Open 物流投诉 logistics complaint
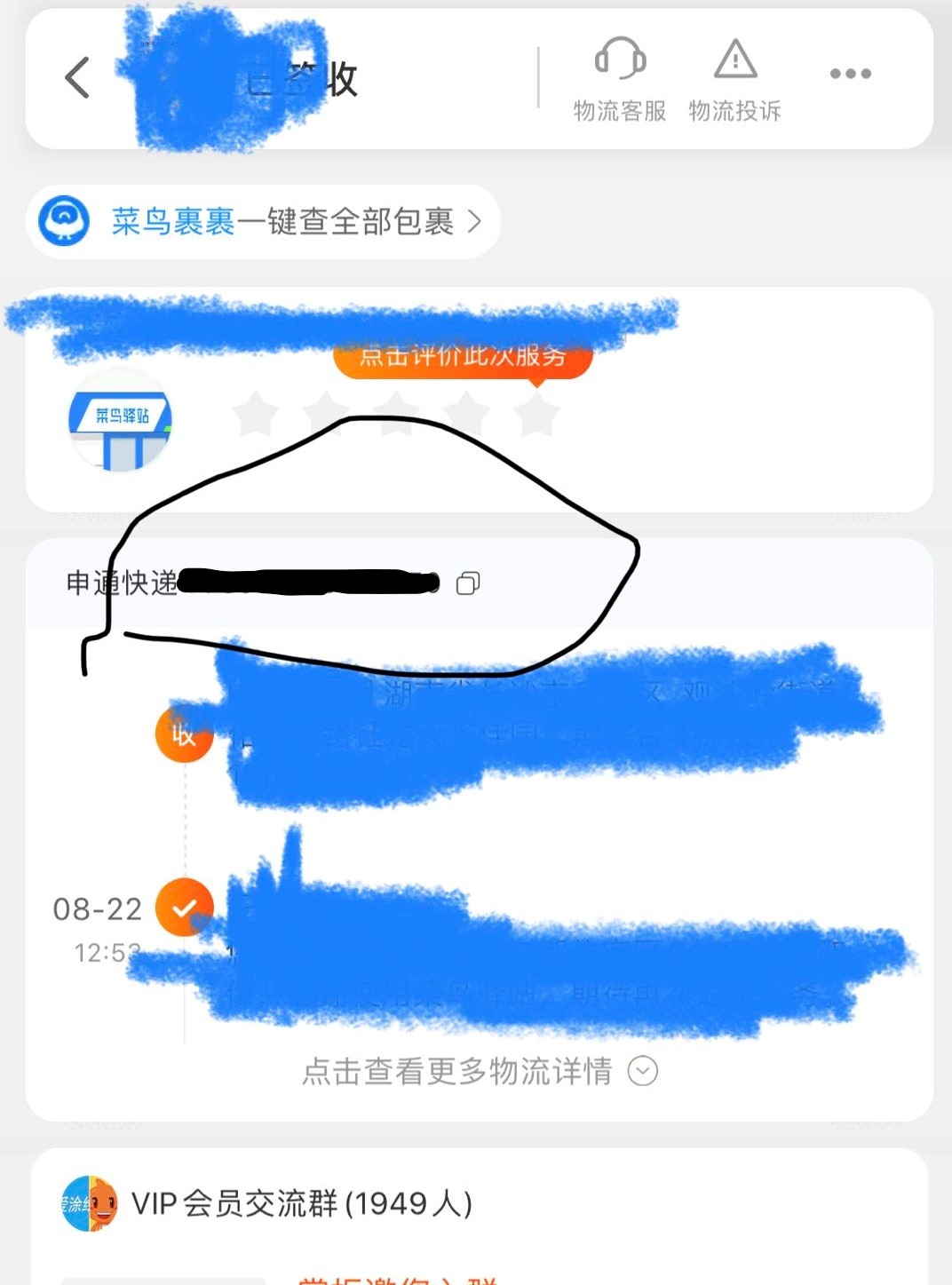Screen dimensions: 952x1285 click(735, 79)
